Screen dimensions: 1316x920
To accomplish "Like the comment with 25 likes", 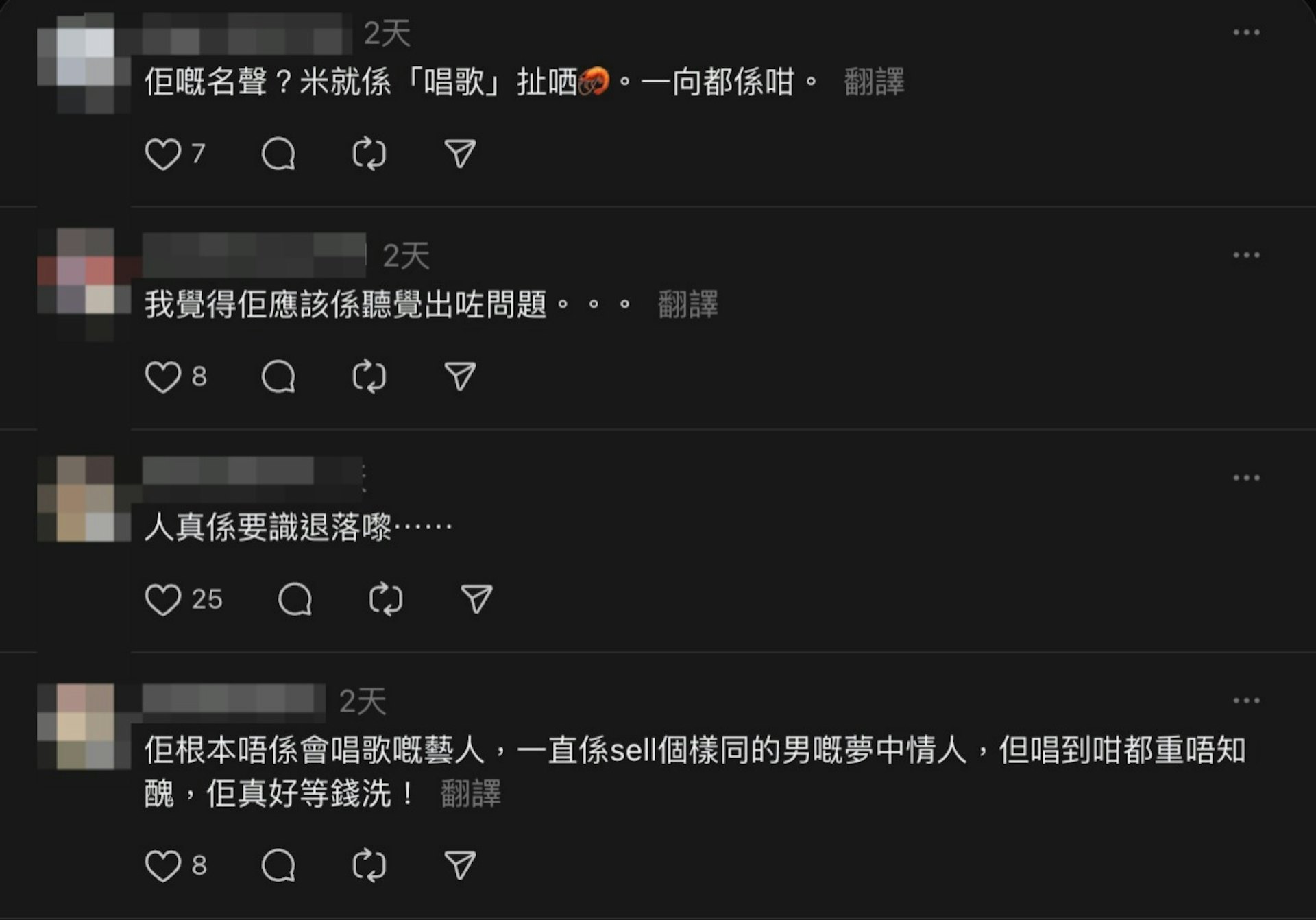I will tap(163, 600).
